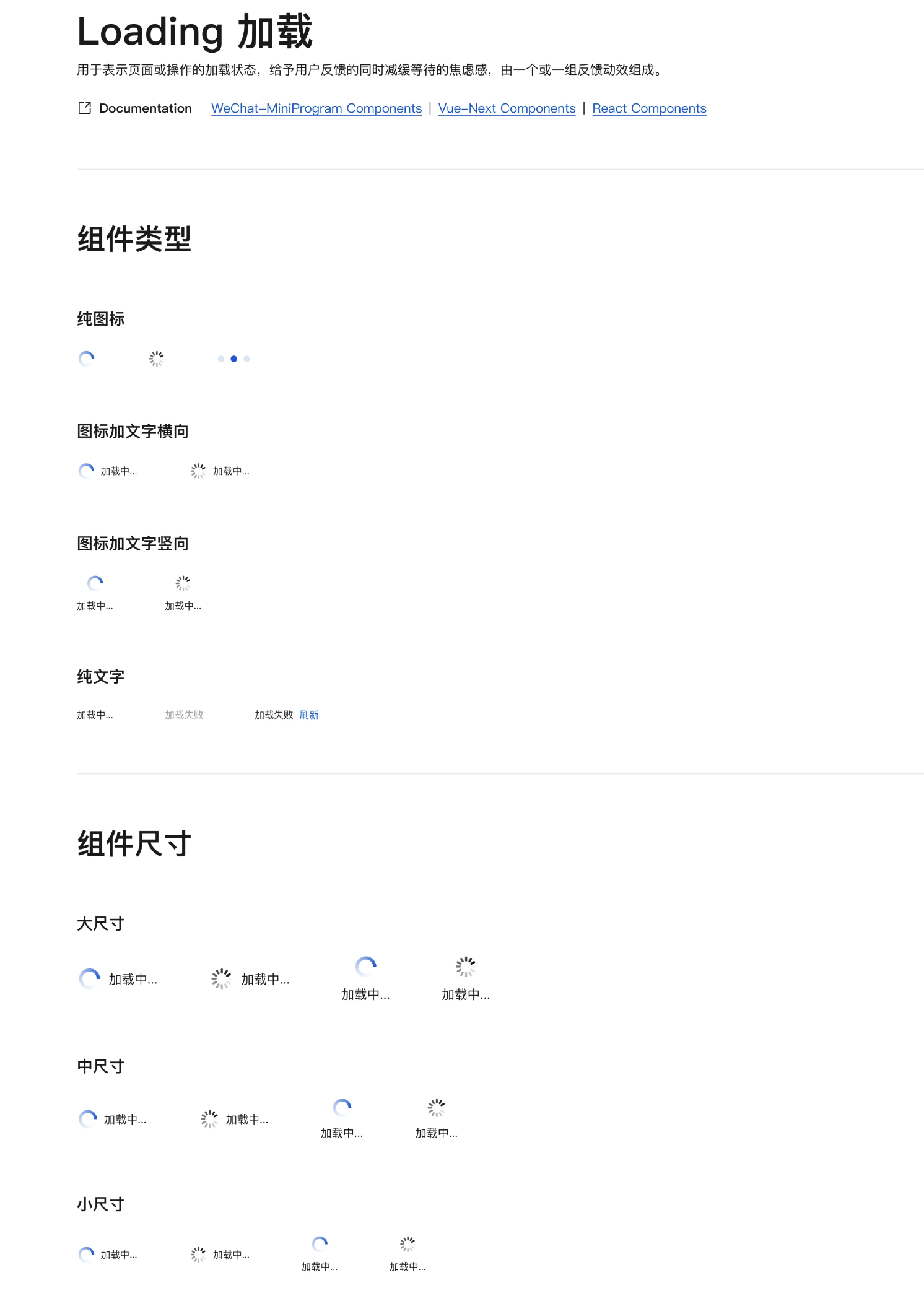Click the external link icon beside Documentation

(x=86, y=108)
